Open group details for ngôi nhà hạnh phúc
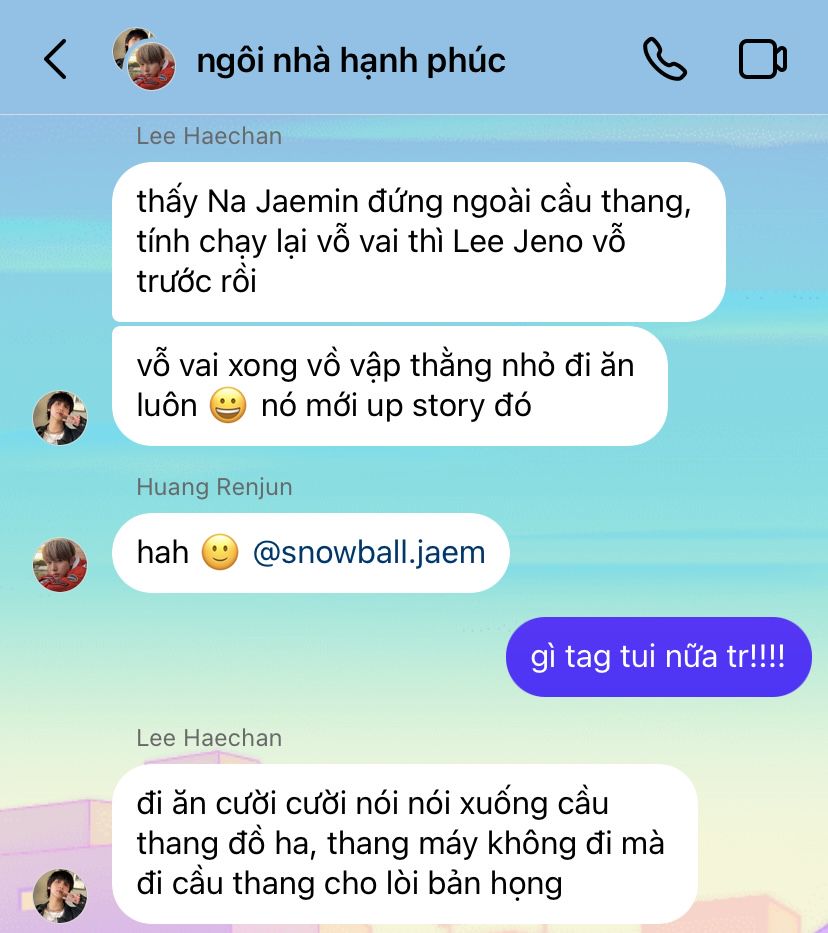This screenshot has height=933, width=828. [x=350, y=60]
